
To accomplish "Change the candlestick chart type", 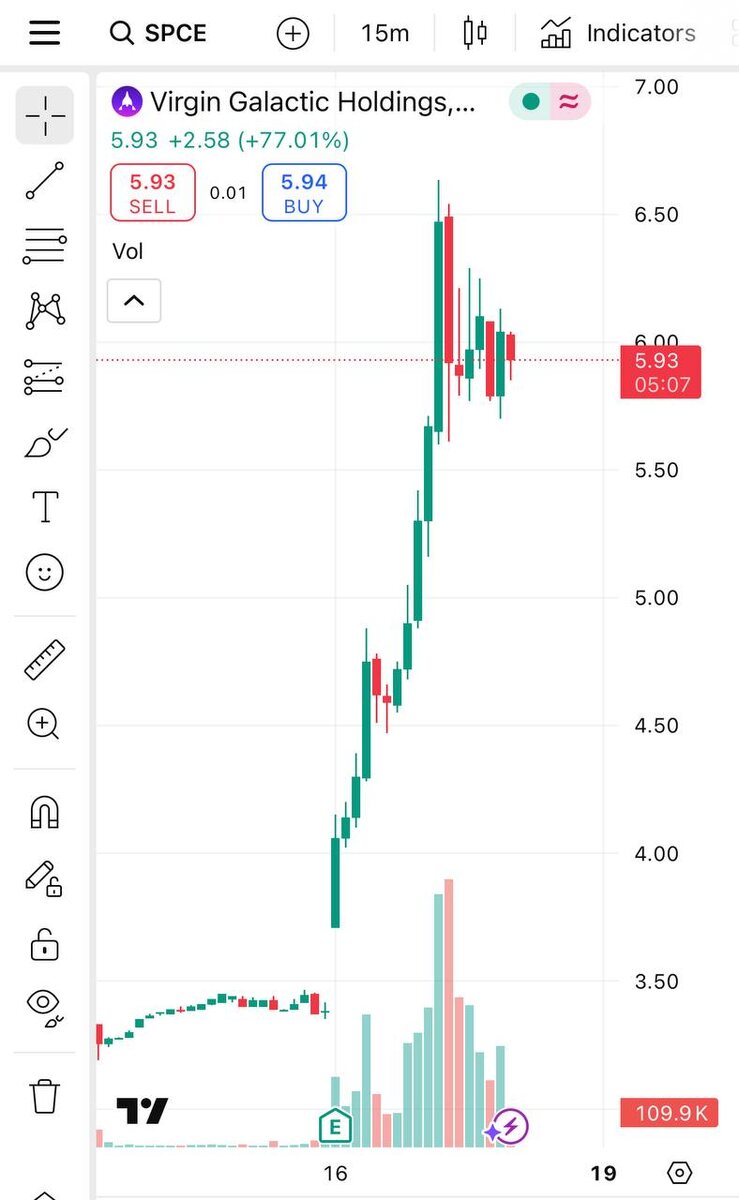I will (475, 33).
